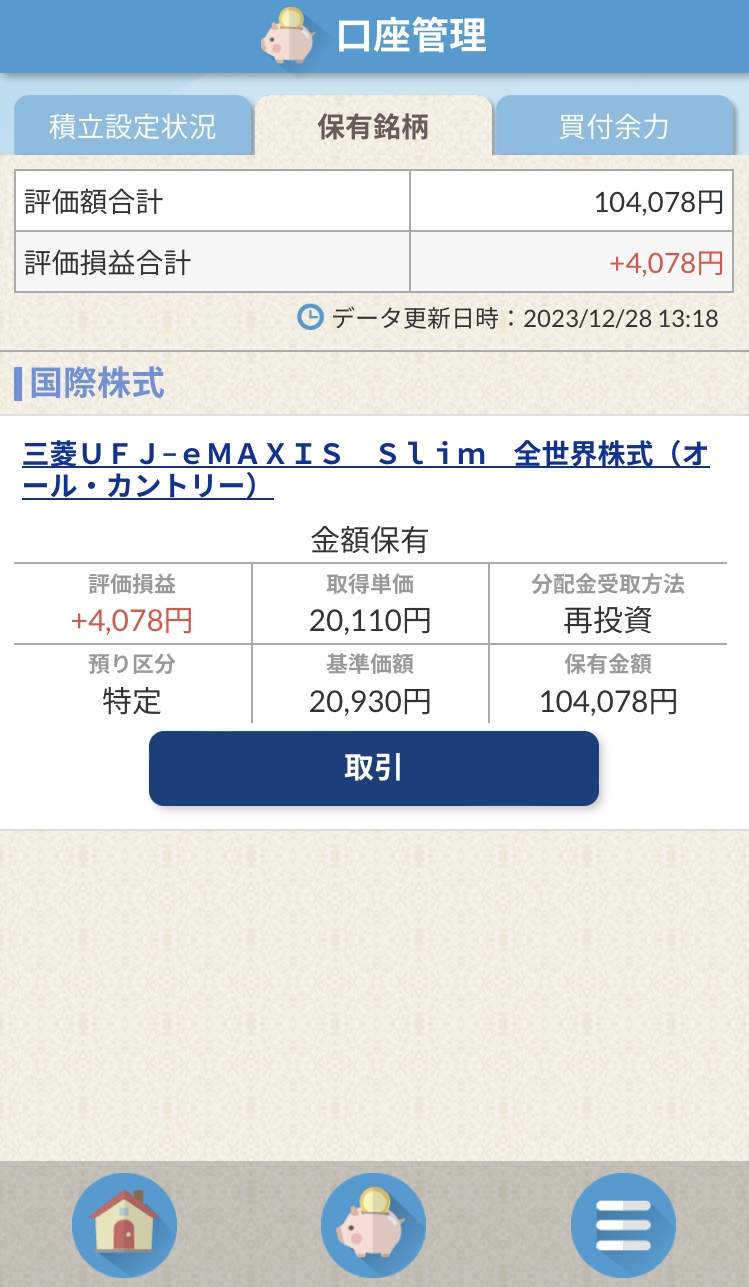749x1287 pixels.
Task: Open the hamburger menu
Action: click(623, 1225)
